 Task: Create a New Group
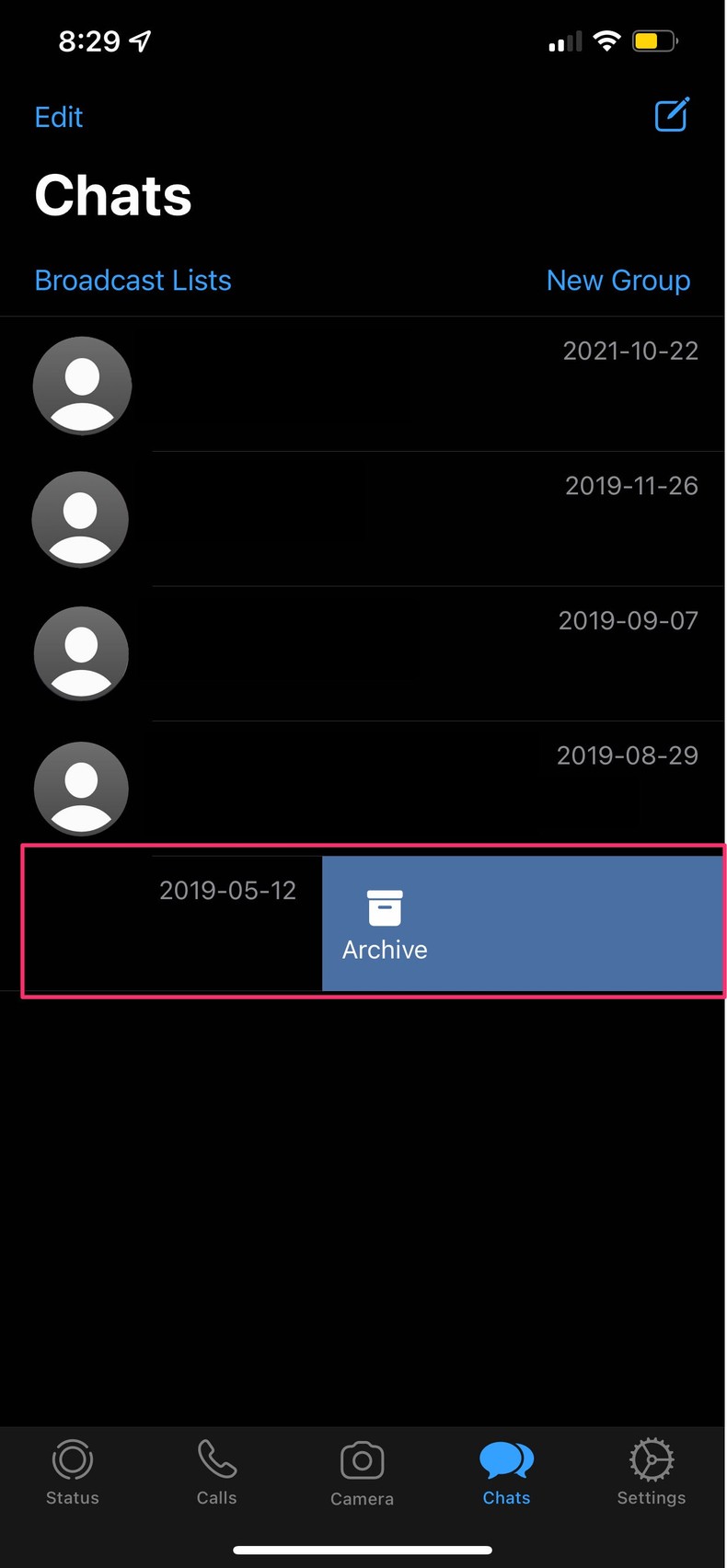coord(617,280)
